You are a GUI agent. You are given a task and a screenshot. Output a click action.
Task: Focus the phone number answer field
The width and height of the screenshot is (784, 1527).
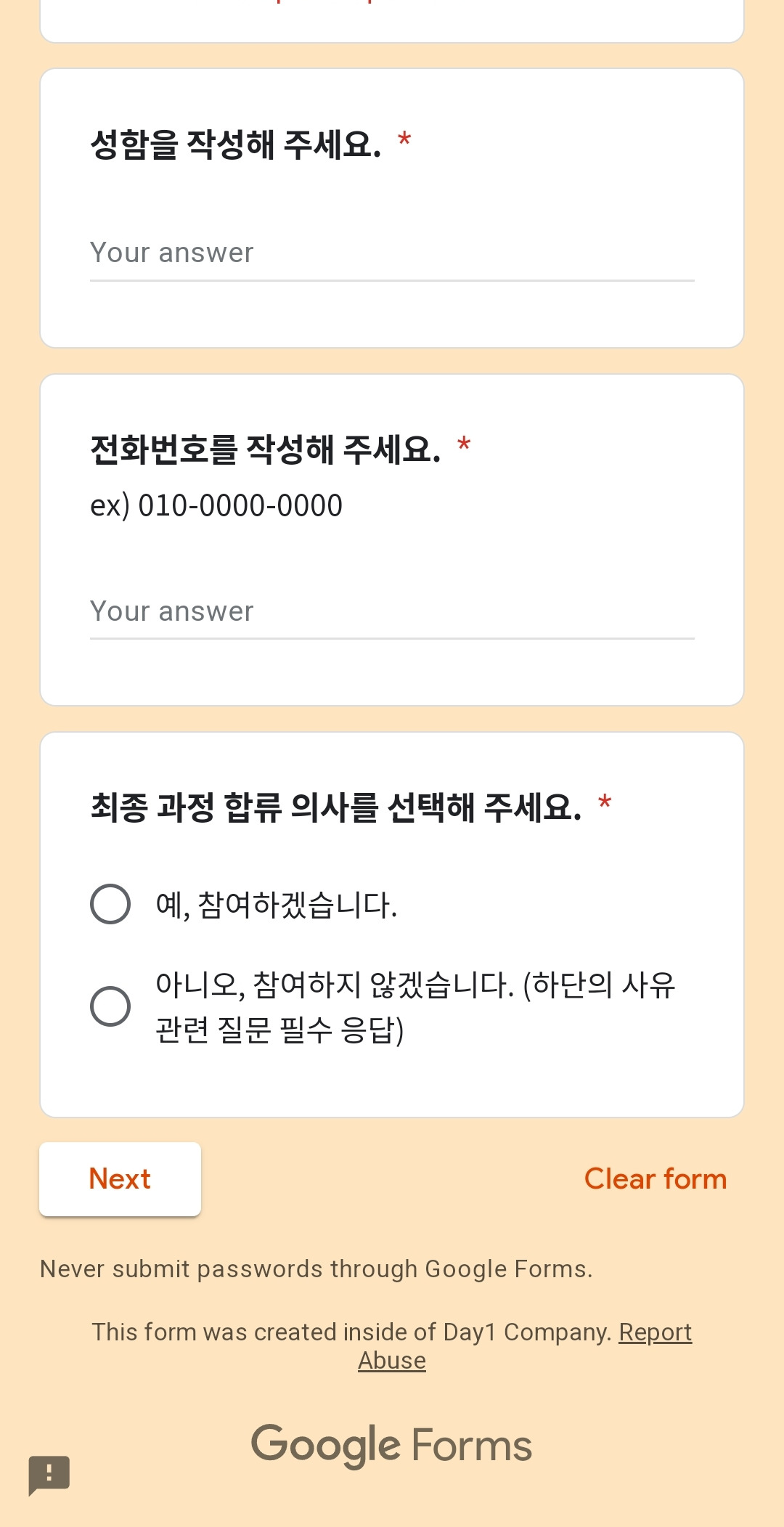392,612
